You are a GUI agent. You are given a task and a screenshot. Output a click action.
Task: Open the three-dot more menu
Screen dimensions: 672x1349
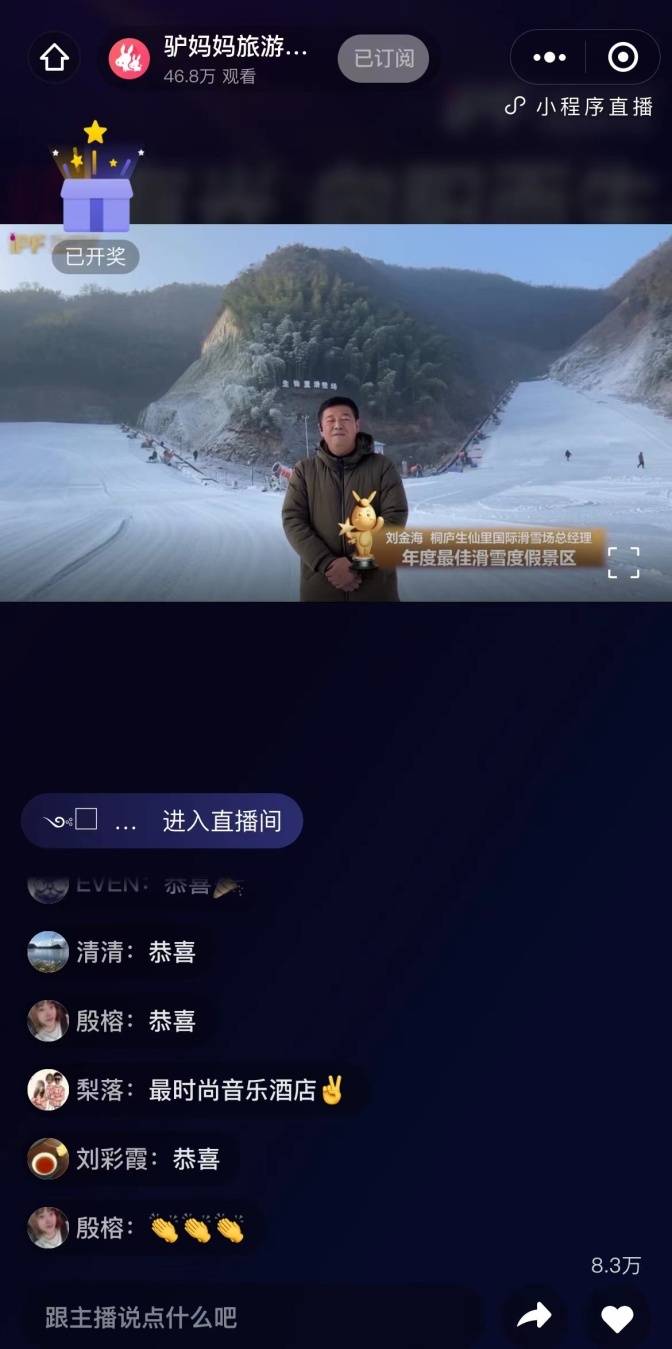[x=549, y=58]
